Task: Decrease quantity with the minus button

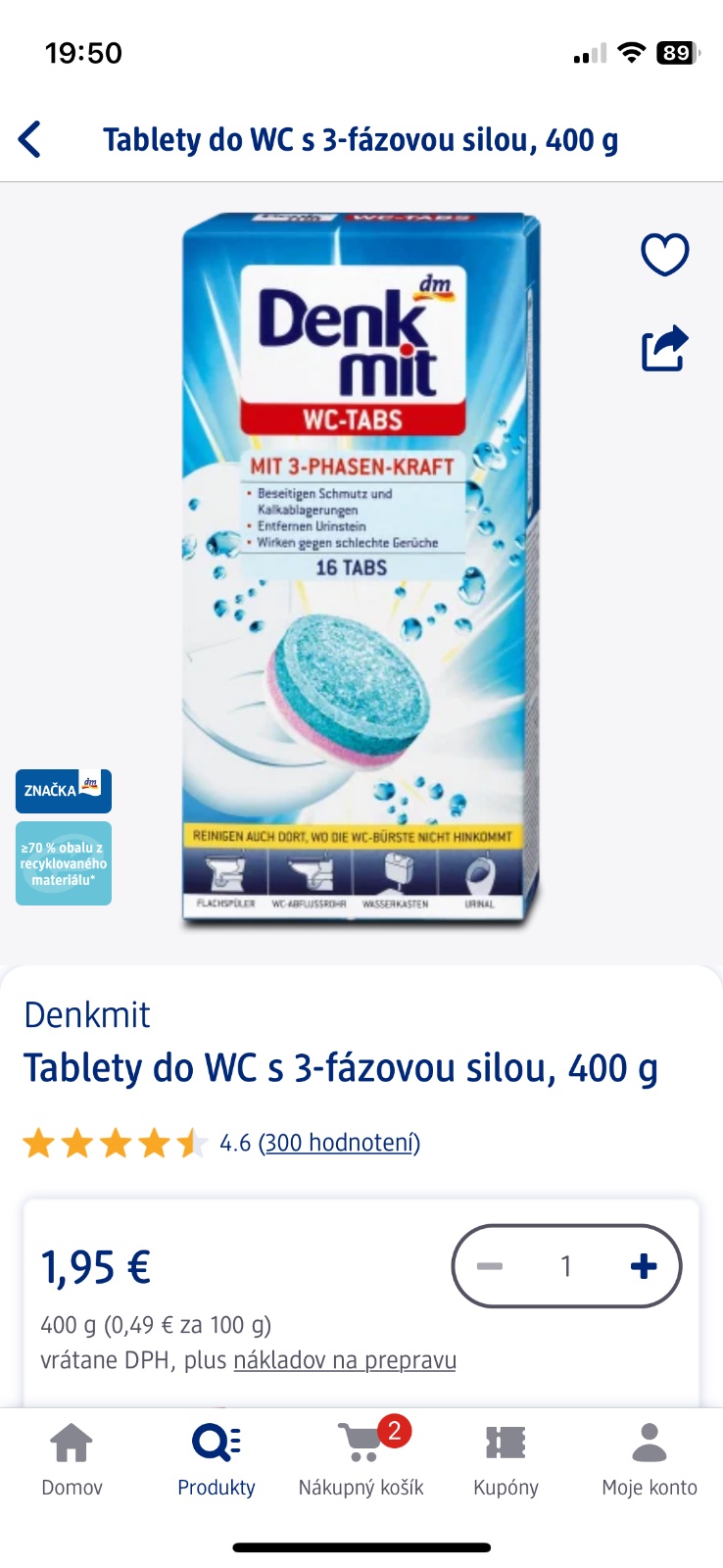Action: tap(490, 1266)
